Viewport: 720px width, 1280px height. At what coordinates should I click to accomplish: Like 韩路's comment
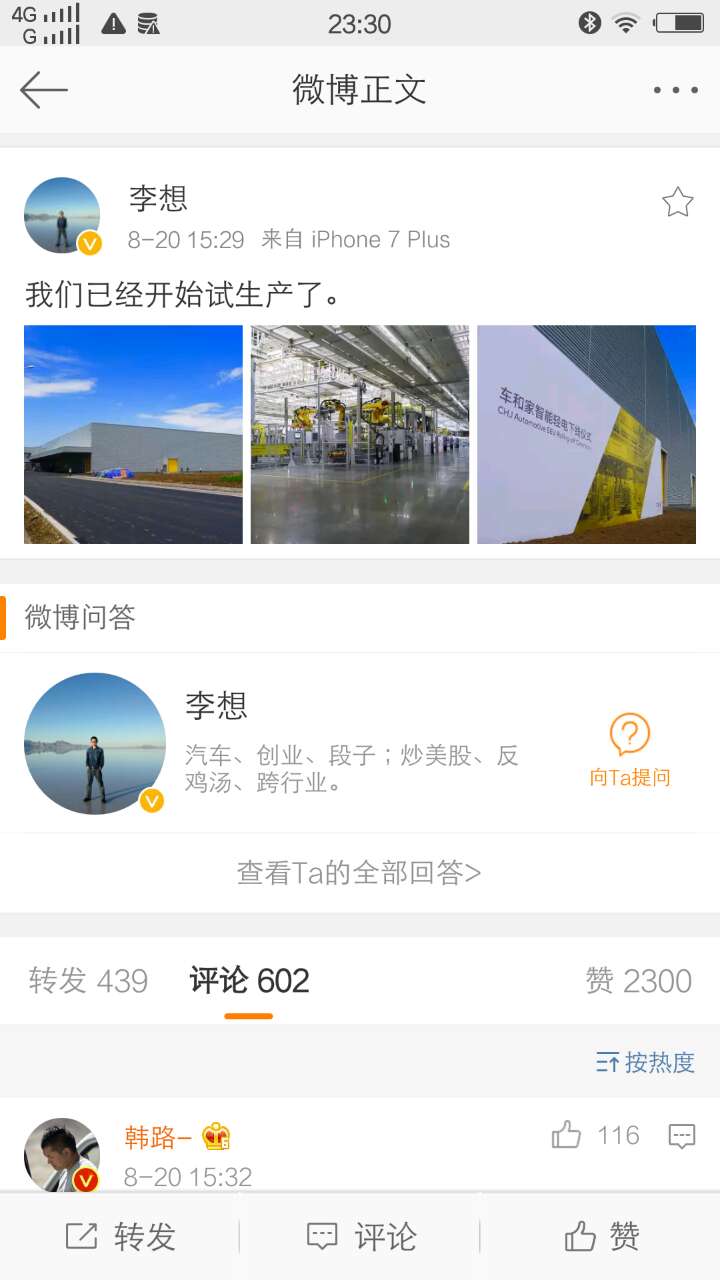pyautogui.click(x=567, y=1135)
